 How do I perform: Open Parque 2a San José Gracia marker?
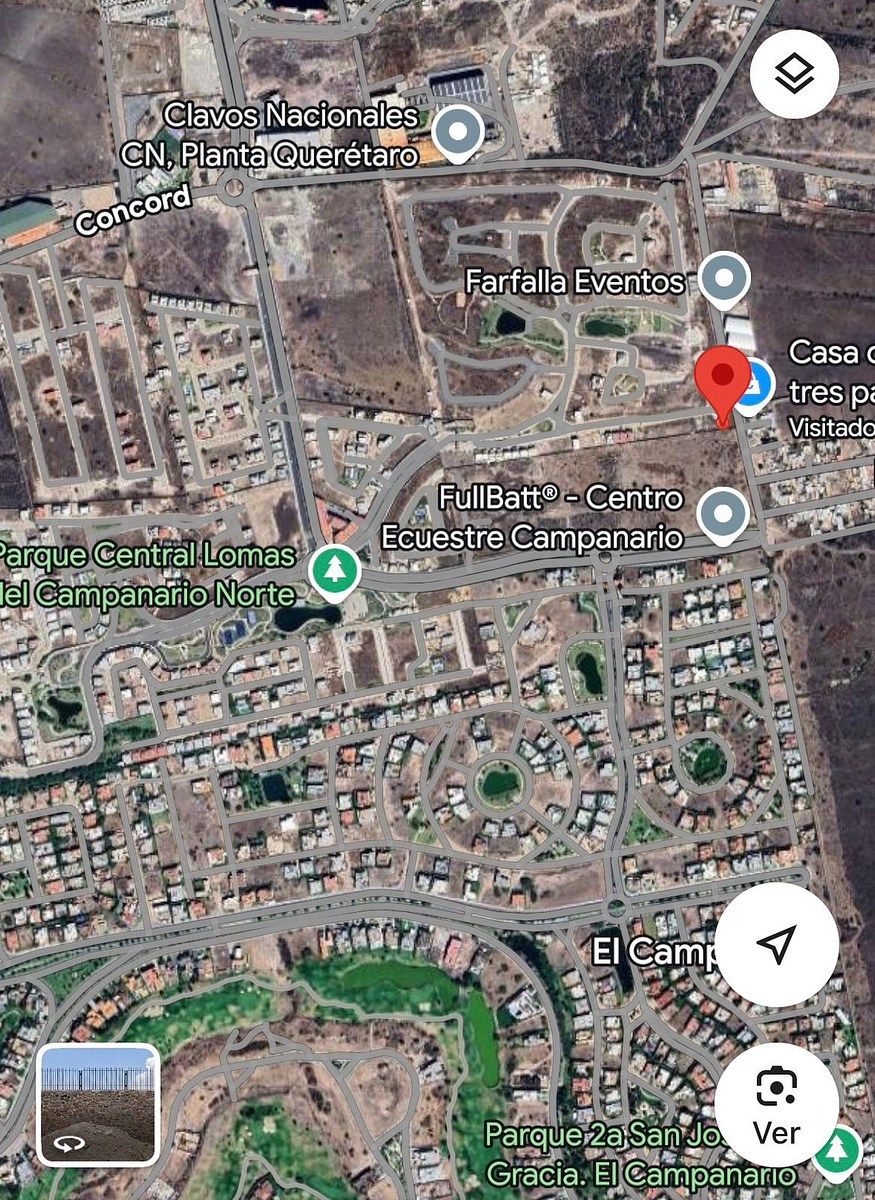[x=837, y=1149]
